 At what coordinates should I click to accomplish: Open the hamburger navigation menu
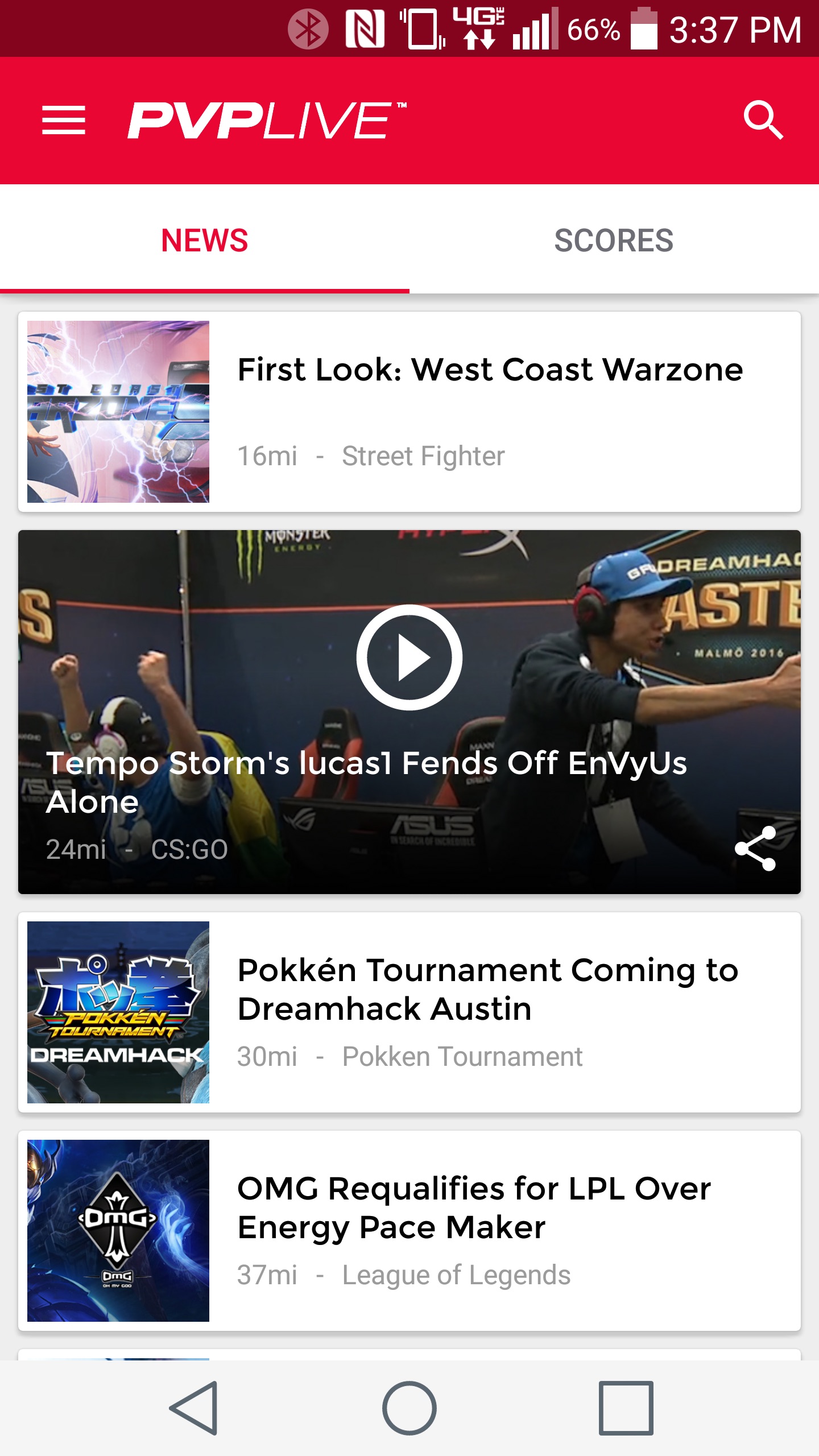(x=64, y=121)
